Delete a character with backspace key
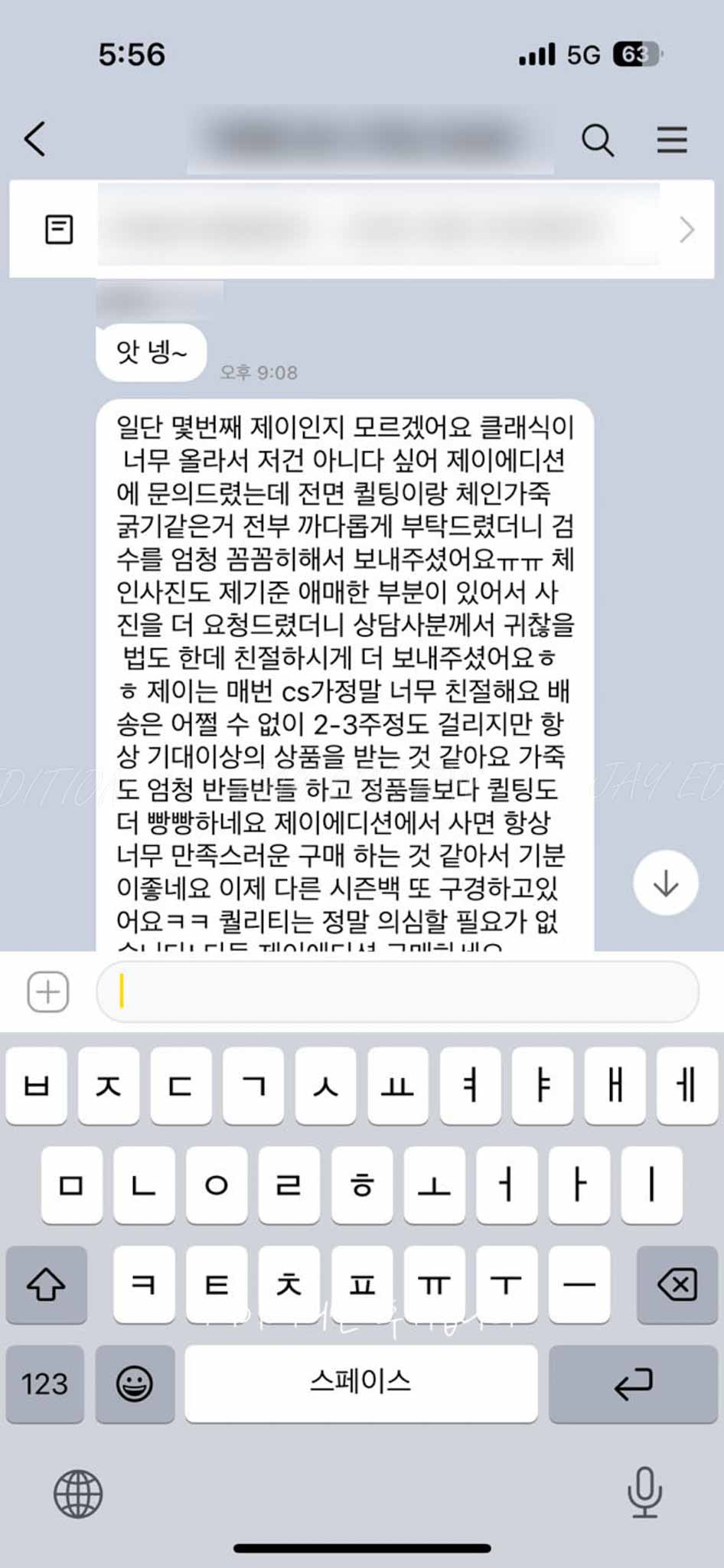This screenshot has width=724, height=1568. (x=677, y=1284)
